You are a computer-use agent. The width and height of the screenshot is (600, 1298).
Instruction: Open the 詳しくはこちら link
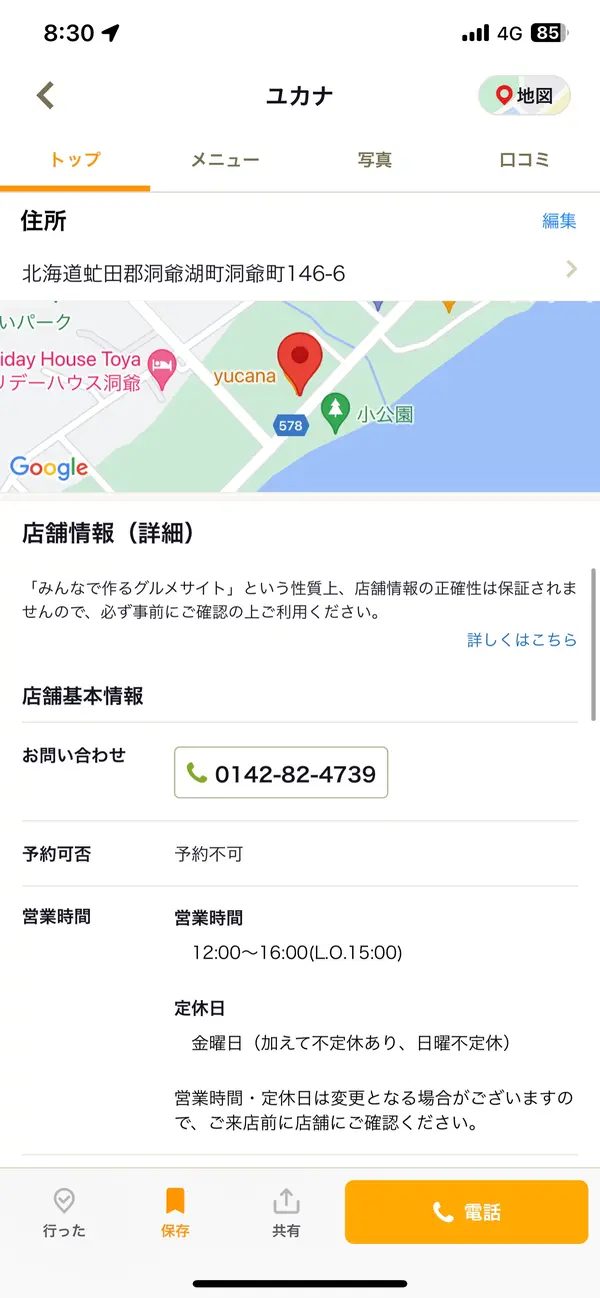(x=522, y=640)
